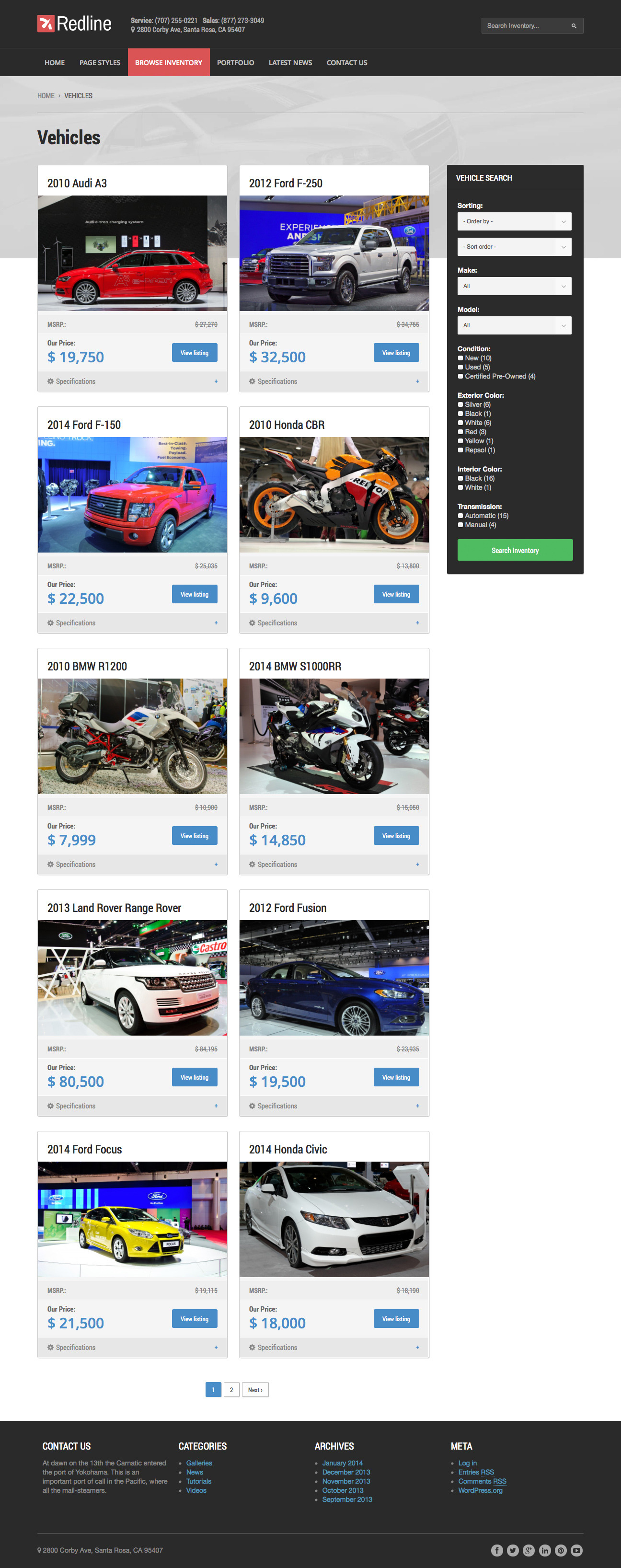View listing for 2013 Land Rover Range Rover
This screenshot has width=621, height=1568.
pyautogui.click(x=194, y=1077)
